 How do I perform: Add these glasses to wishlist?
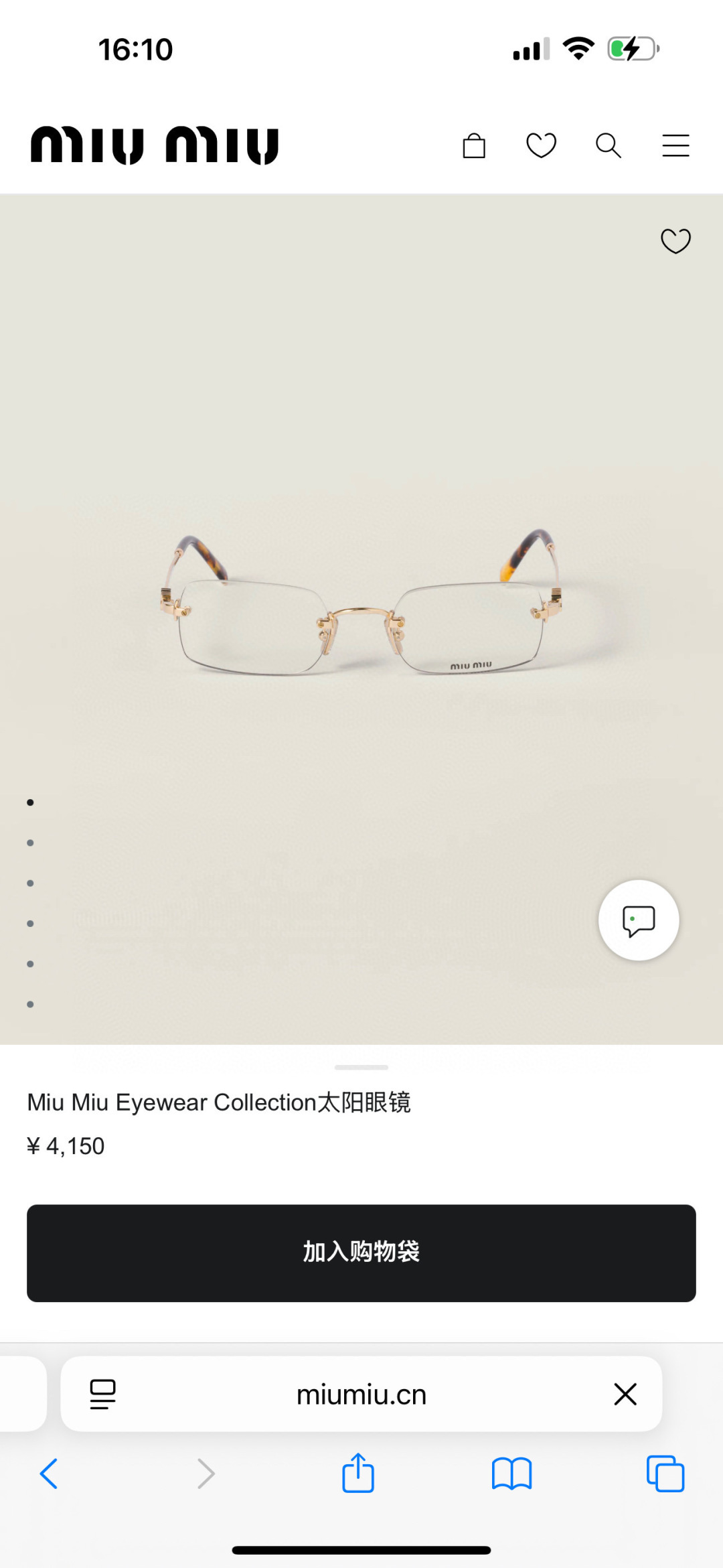click(x=675, y=241)
